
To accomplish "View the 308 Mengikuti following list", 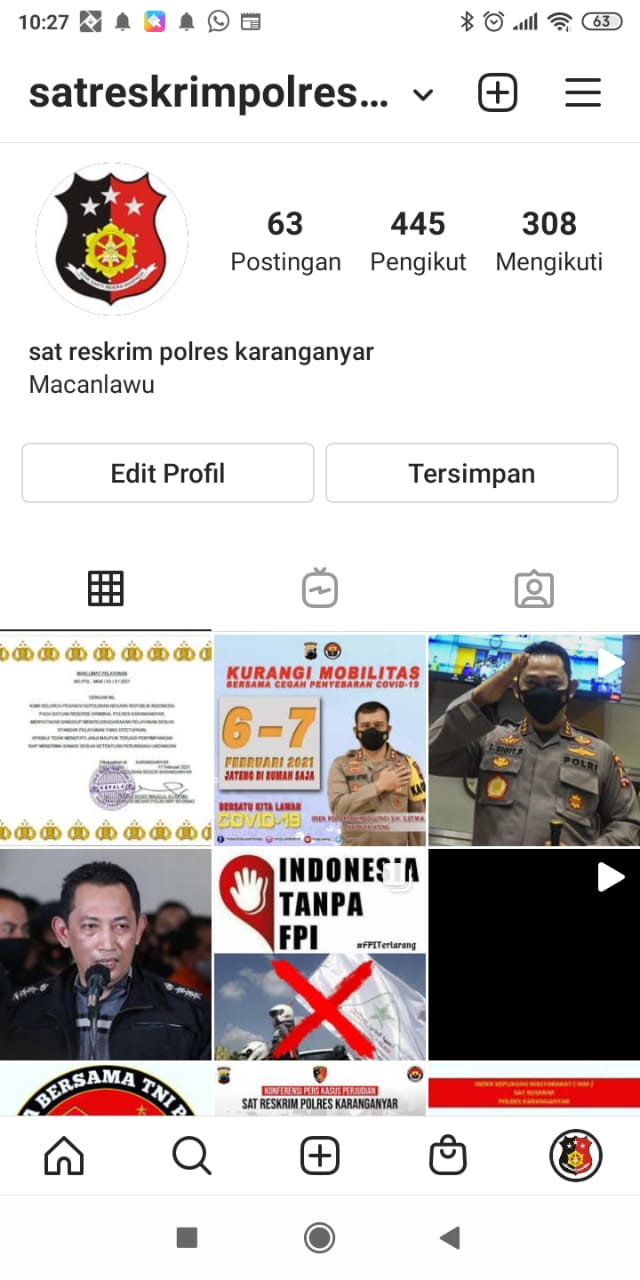I will coord(549,240).
